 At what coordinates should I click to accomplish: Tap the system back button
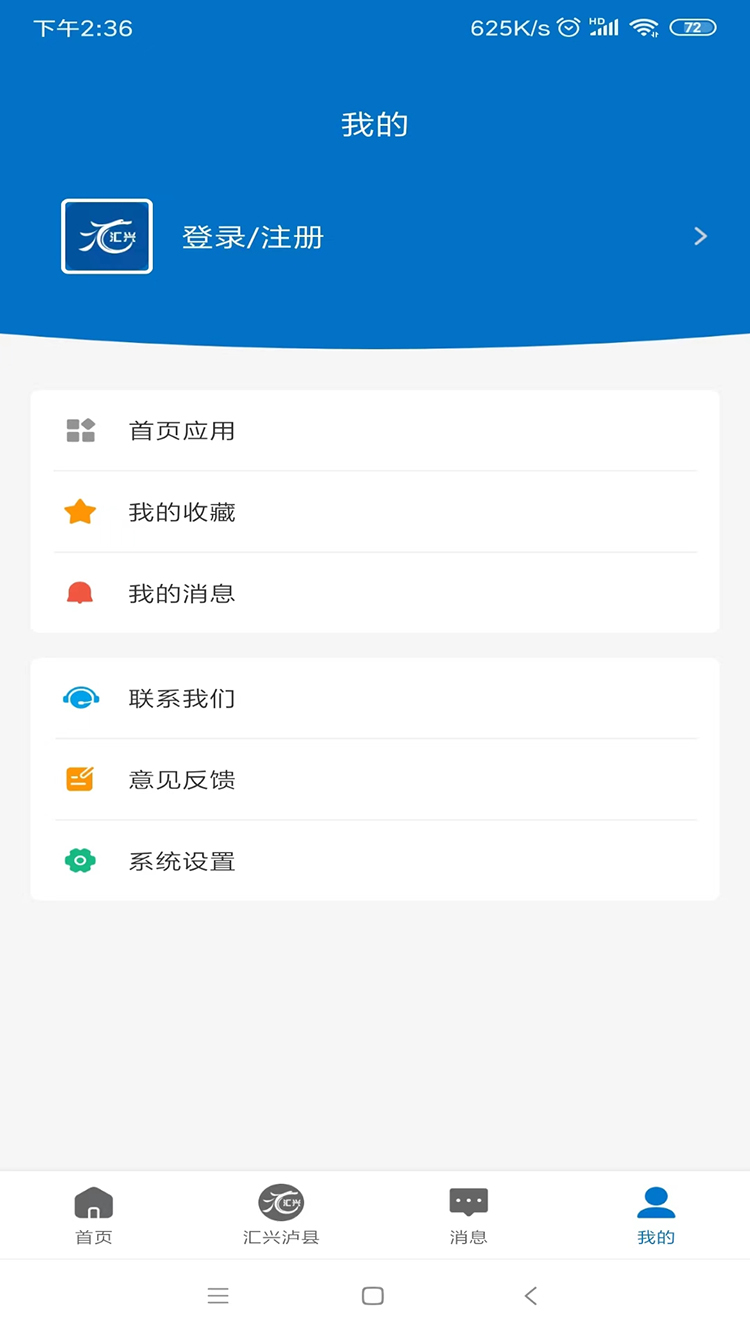pos(531,1296)
